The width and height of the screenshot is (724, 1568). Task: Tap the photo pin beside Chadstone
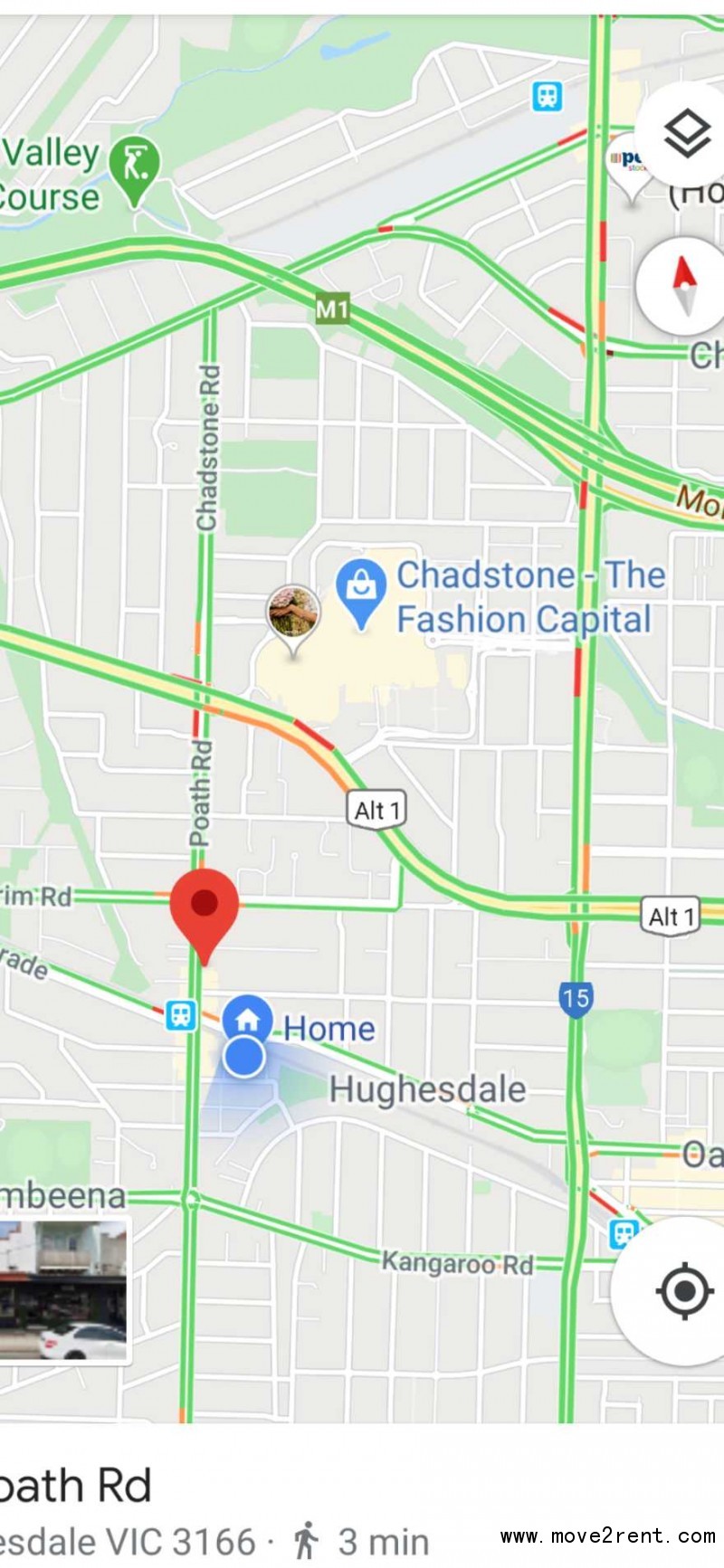click(292, 616)
